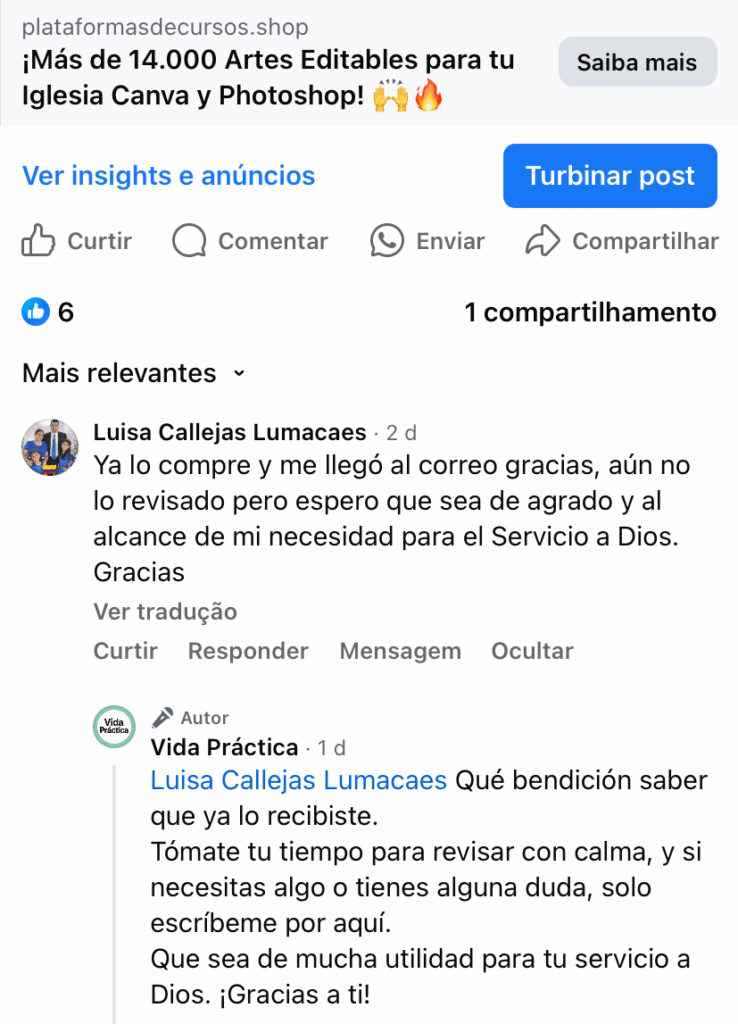This screenshot has height=1024, width=738.
Task: Tap the Saiba mais button
Action: pos(636,63)
